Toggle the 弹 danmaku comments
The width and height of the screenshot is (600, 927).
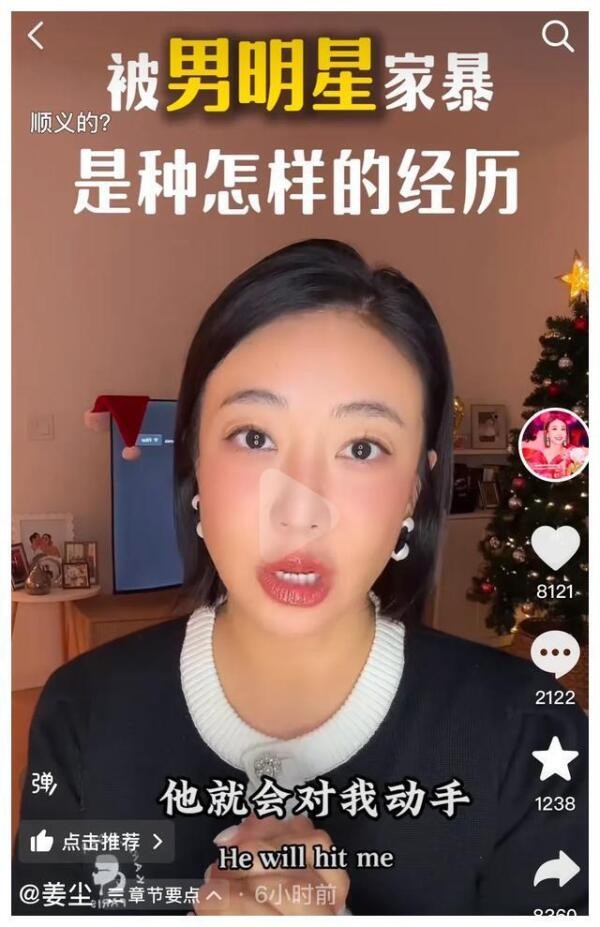point(44,785)
